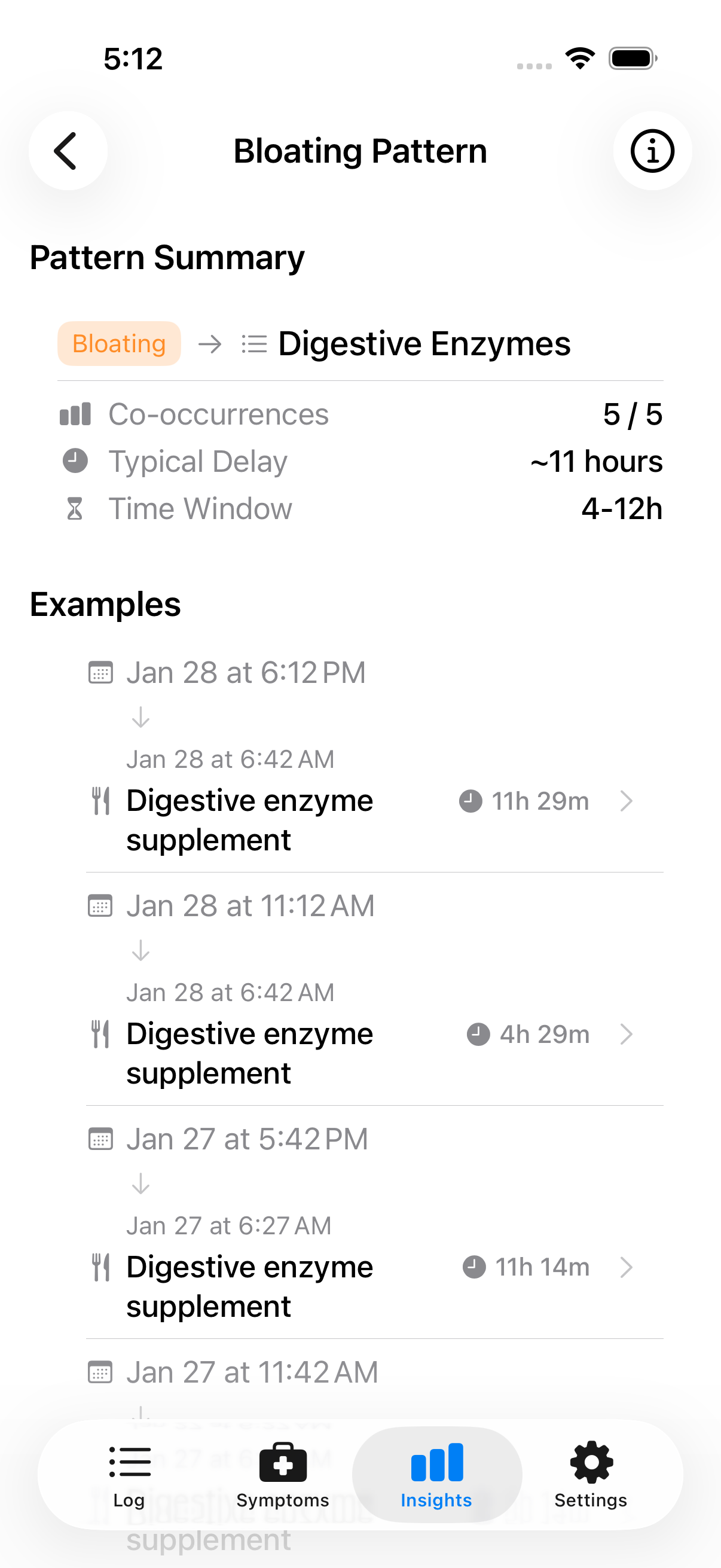
Task: Click the hourglass icon beside Time Window
Action: point(75,508)
